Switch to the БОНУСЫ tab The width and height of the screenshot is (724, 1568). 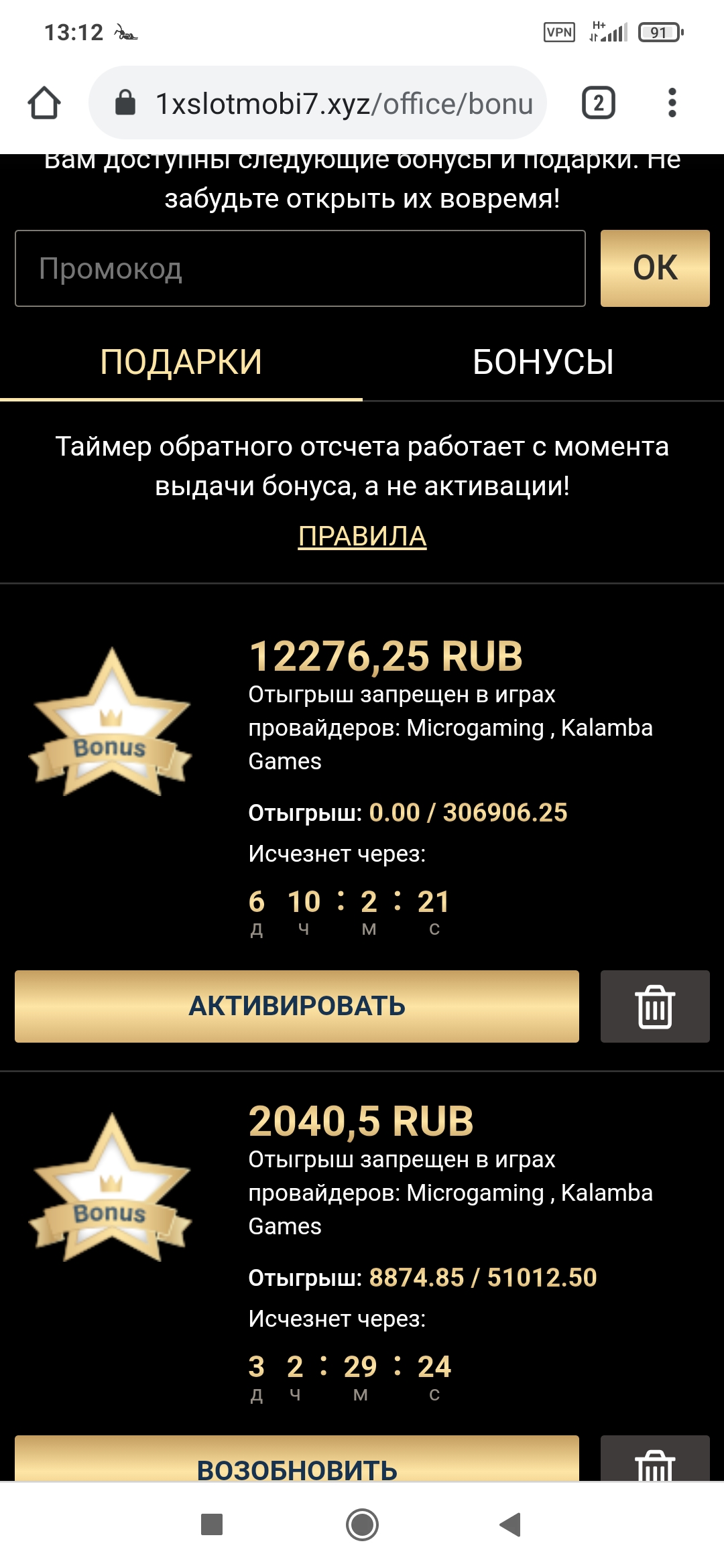point(543,362)
